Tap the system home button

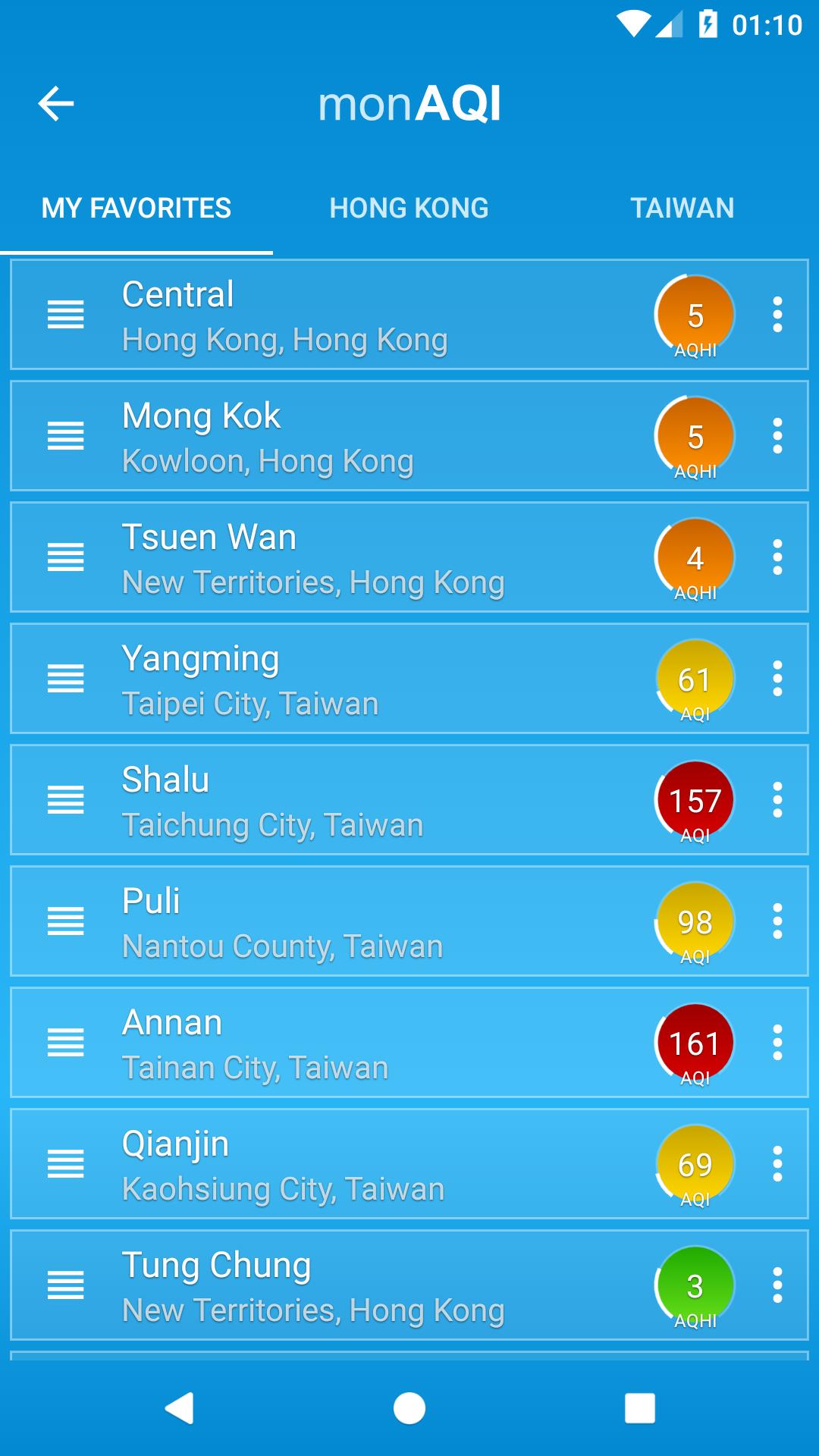coord(409,1409)
